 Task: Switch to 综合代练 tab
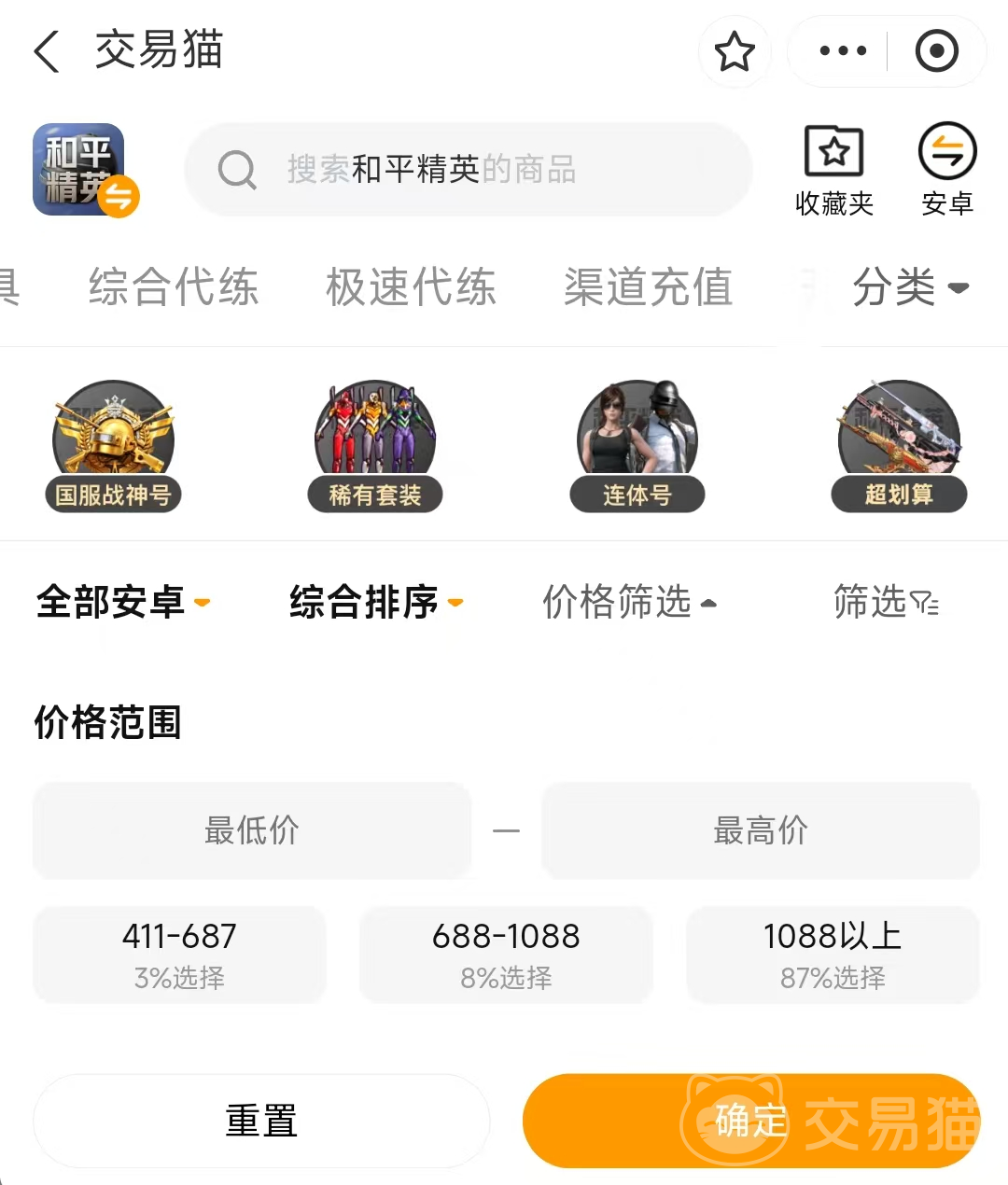coord(174,286)
